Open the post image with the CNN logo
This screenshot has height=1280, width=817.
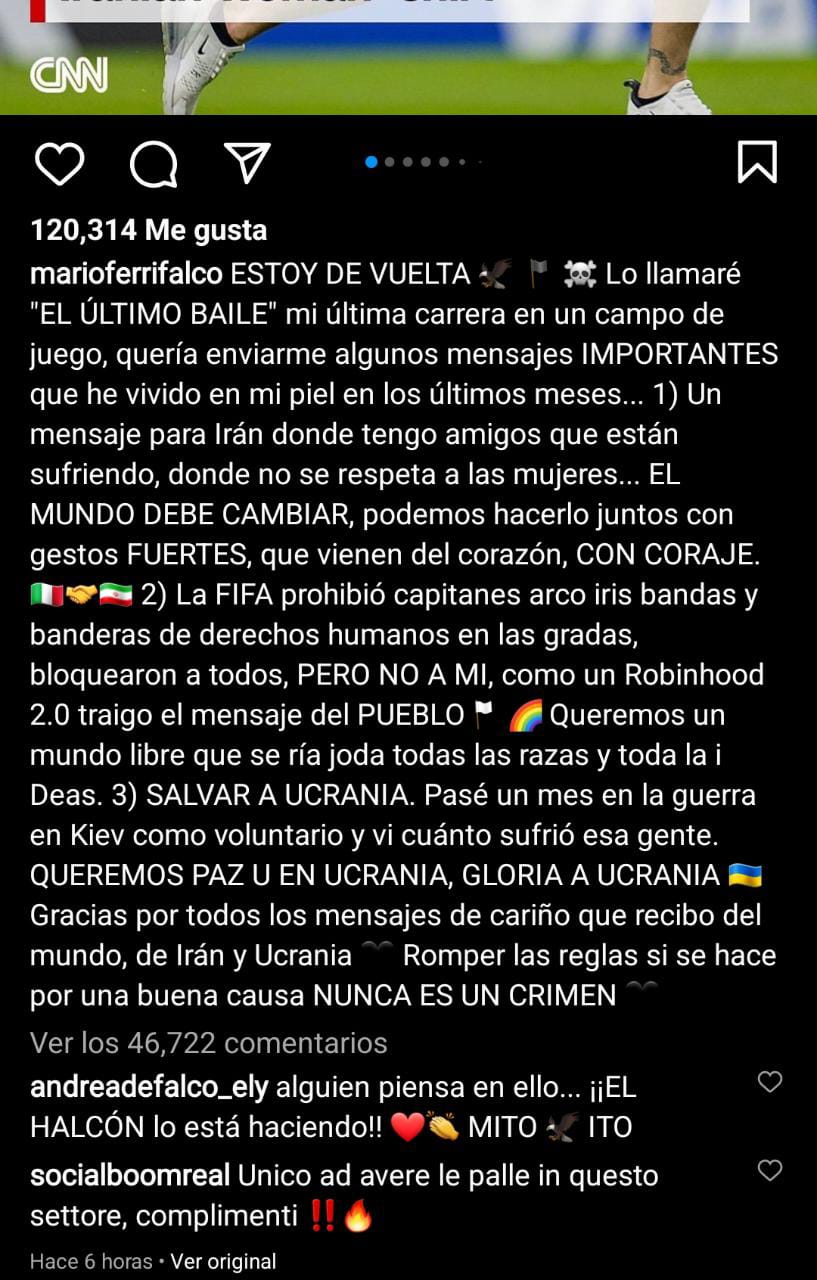pyautogui.click(x=408, y=57)
